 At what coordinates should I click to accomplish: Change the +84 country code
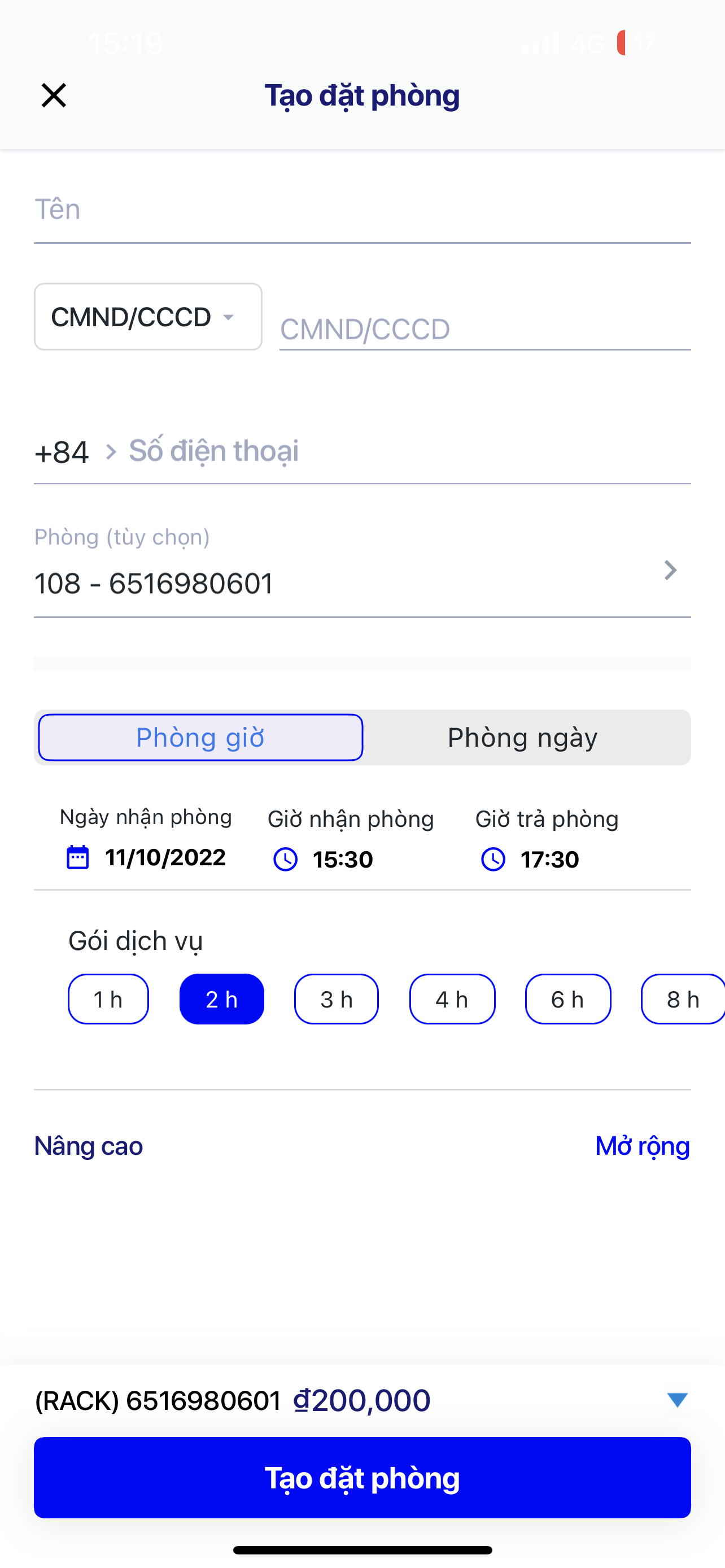click(x=73, y=452)
